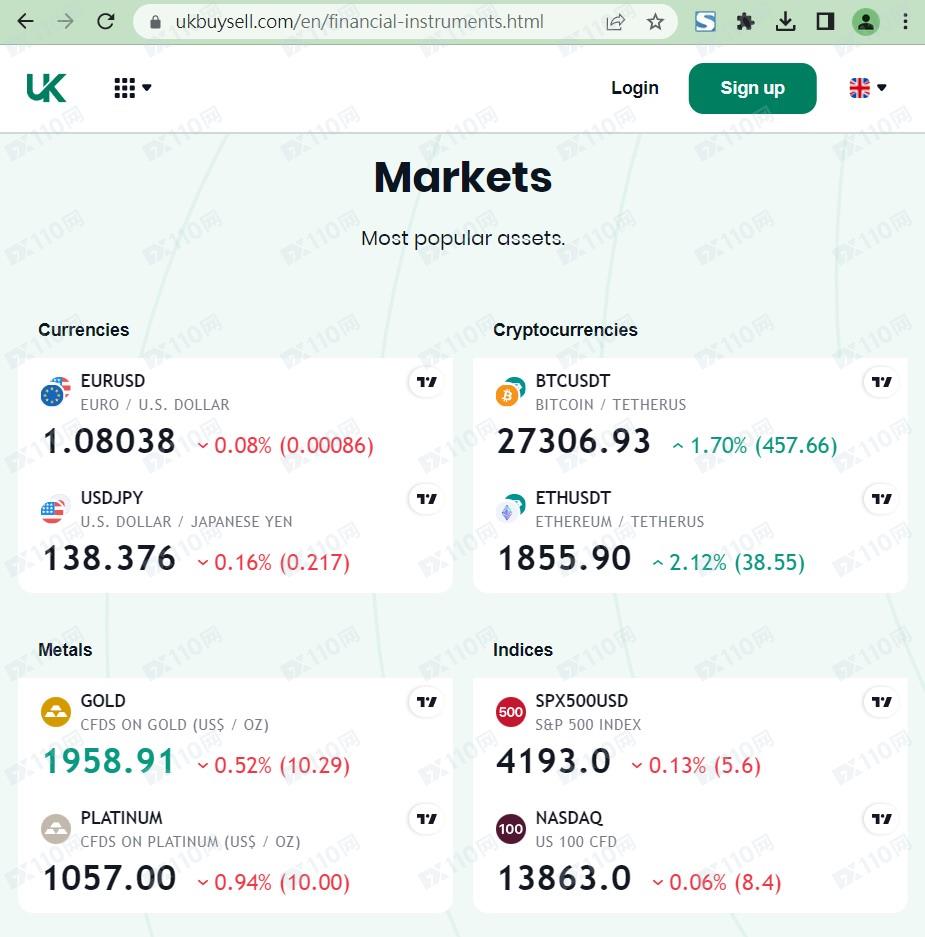Open the Chrome three-dot menu
The width and height of the screenshot is (925, 937).
906,21
